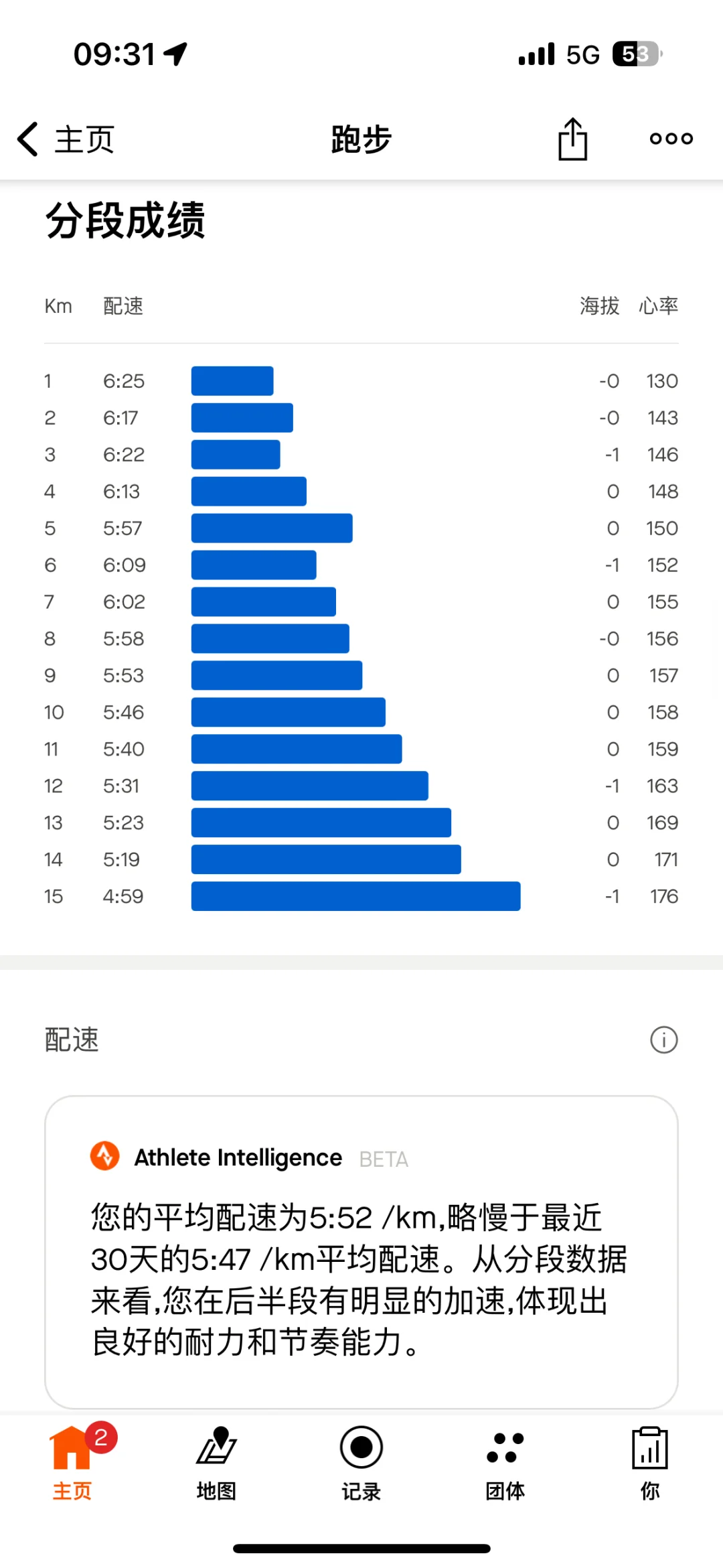Switch to the 主页 tab
This screenshot has height=1568, width=723.
(x=72, y=1463)
